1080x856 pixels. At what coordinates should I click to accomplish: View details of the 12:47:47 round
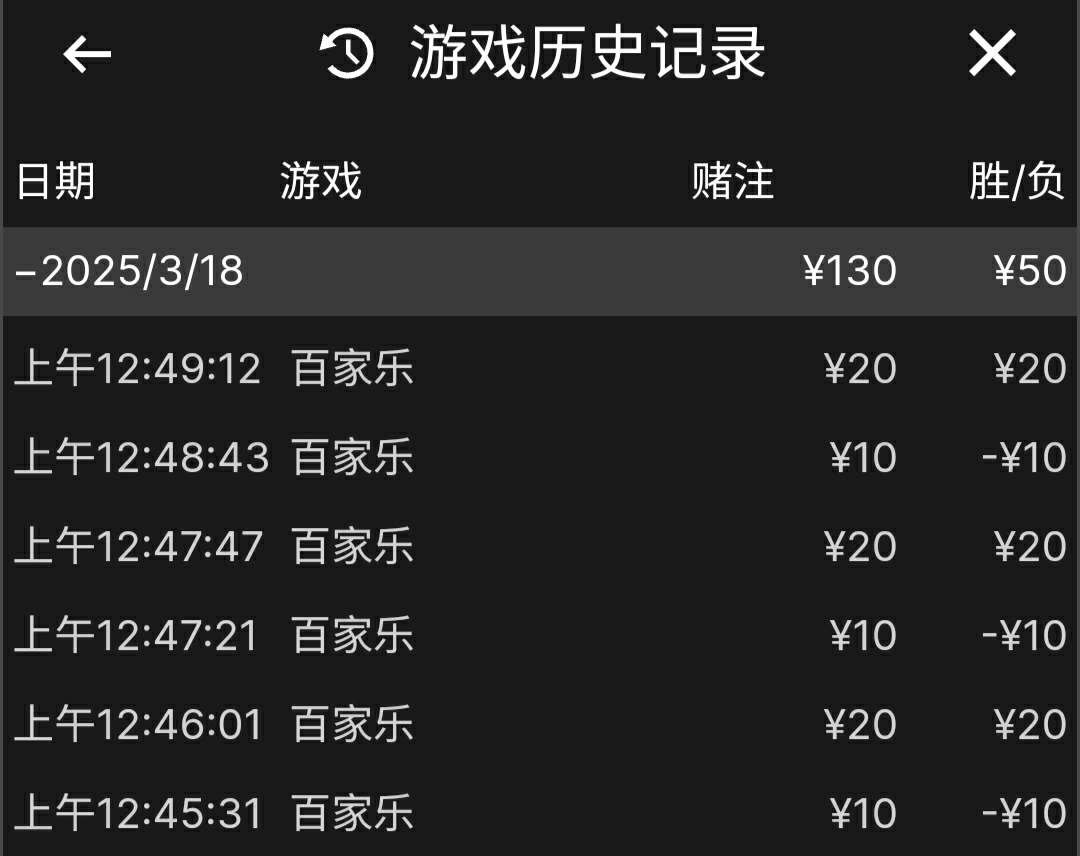(540, 547)
